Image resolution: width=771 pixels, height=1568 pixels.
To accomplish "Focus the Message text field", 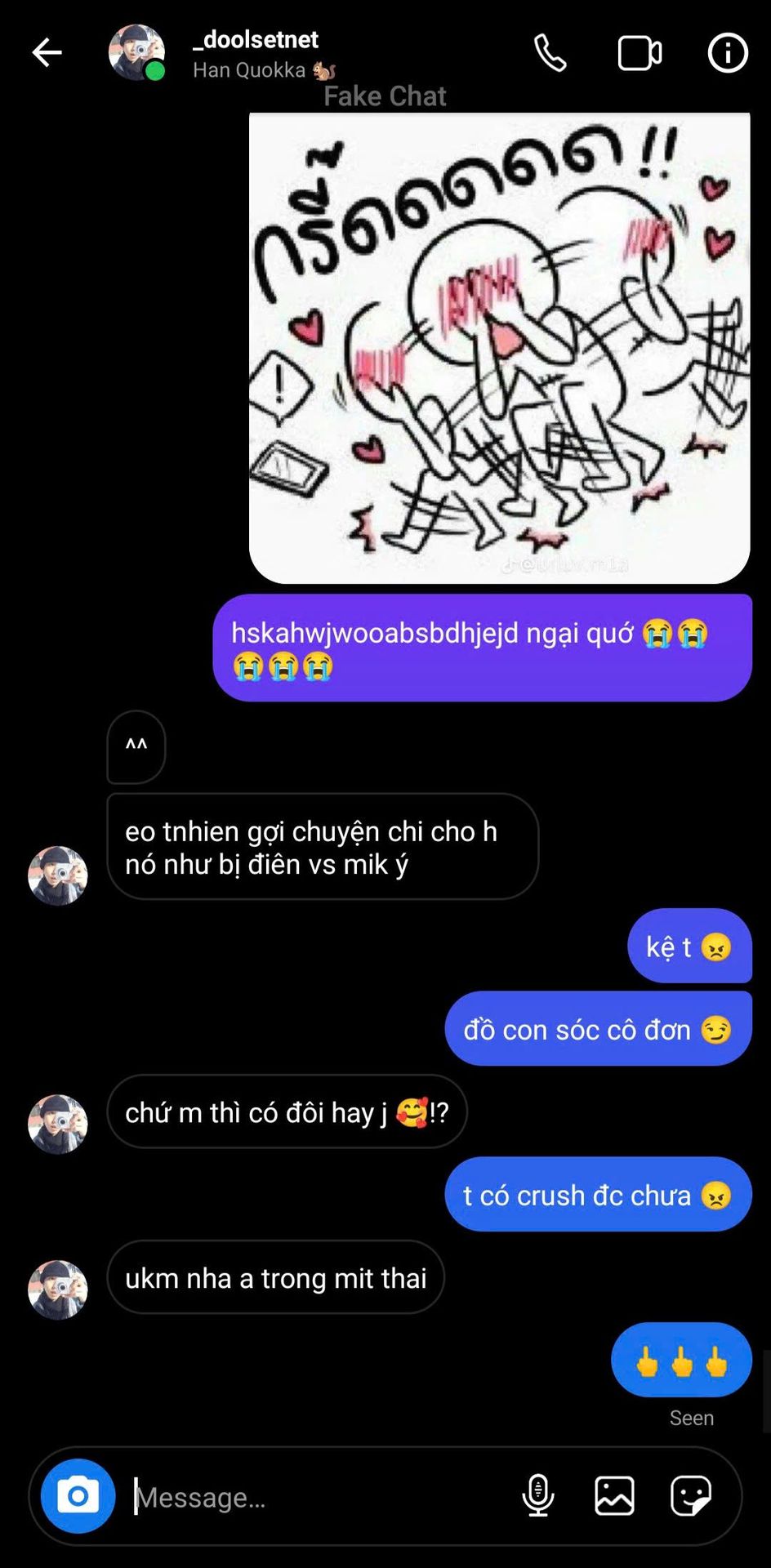I will pos(319,1497).
